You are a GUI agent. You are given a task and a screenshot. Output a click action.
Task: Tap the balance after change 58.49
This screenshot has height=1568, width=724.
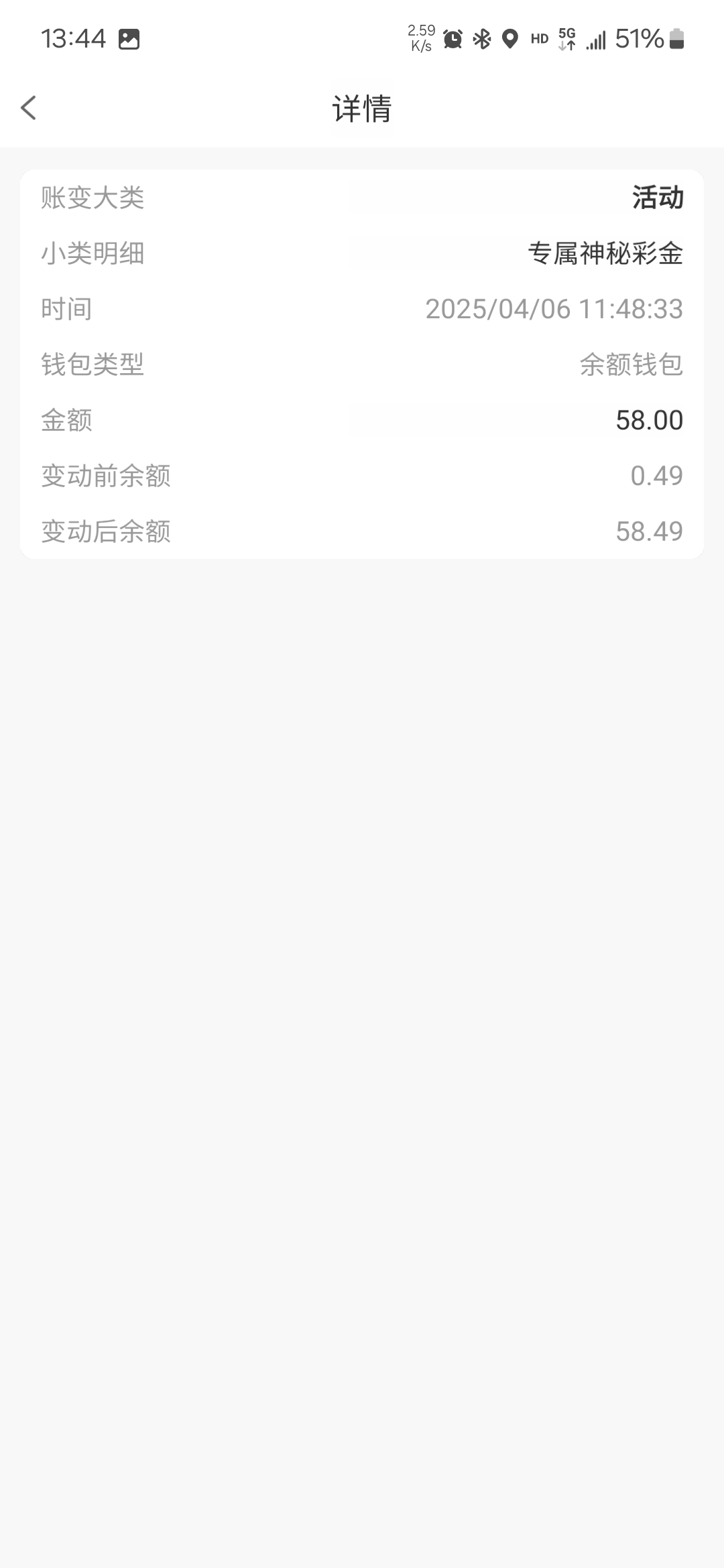click(649, 531)
